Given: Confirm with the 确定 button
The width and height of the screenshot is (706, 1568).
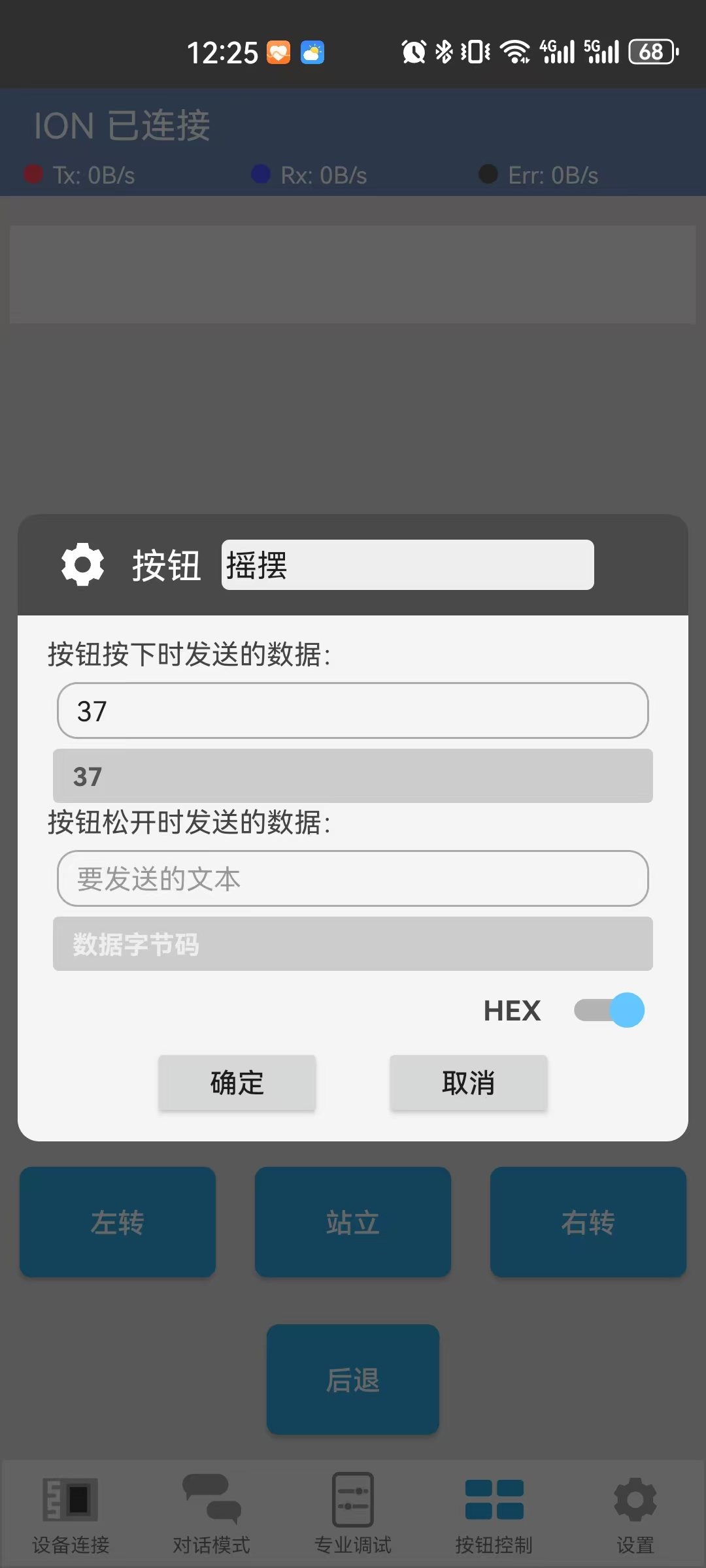Looking at the screenshot, I should pyautogui.click(x=237, y=1083).
